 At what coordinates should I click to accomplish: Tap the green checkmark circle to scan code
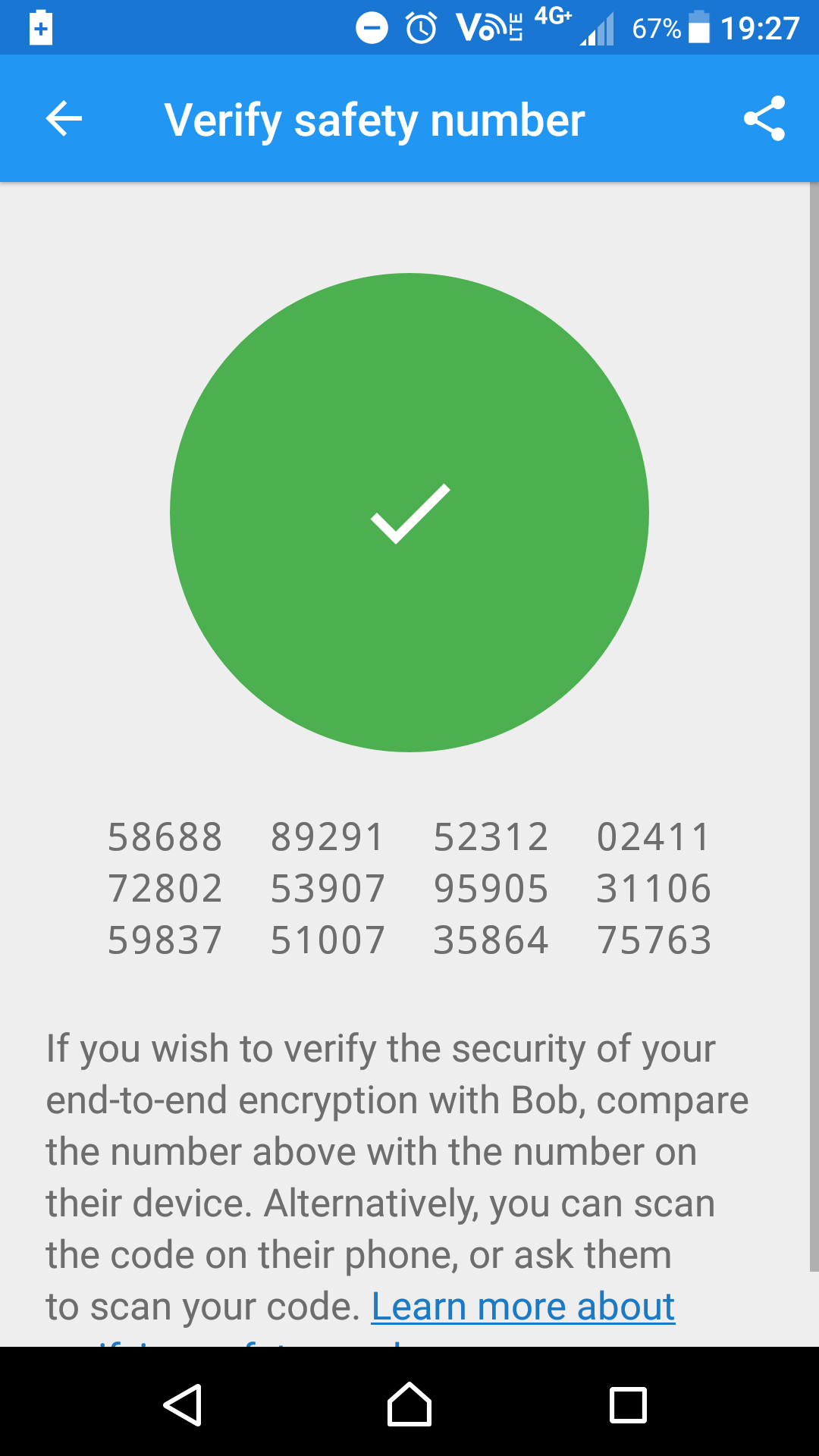point(409,513)
